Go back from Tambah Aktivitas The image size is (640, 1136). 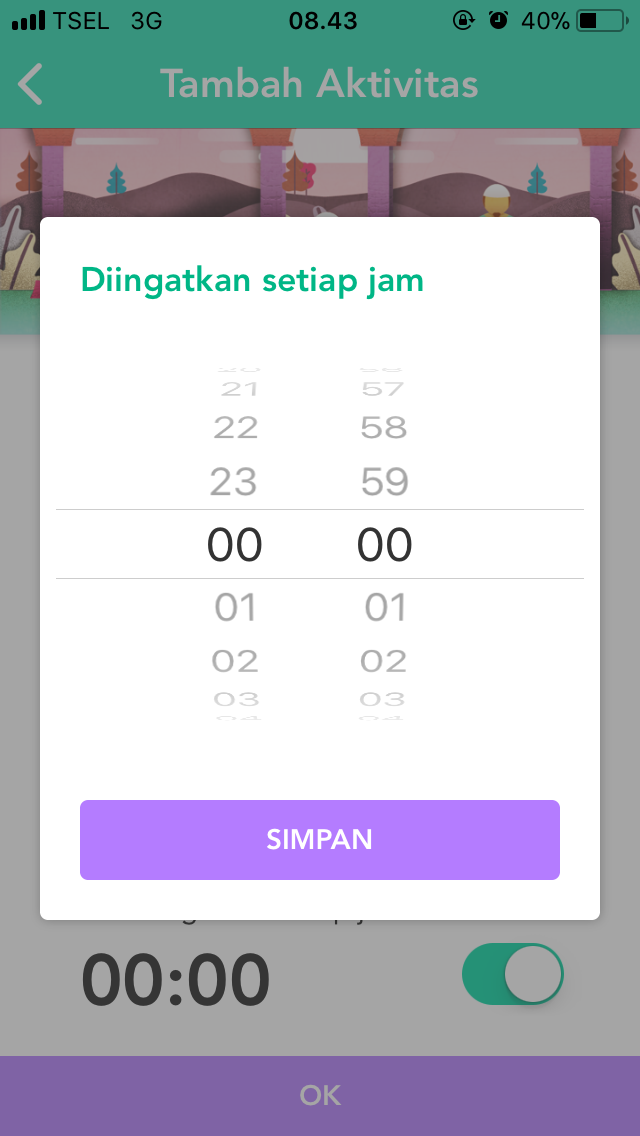tap(31, 84)
